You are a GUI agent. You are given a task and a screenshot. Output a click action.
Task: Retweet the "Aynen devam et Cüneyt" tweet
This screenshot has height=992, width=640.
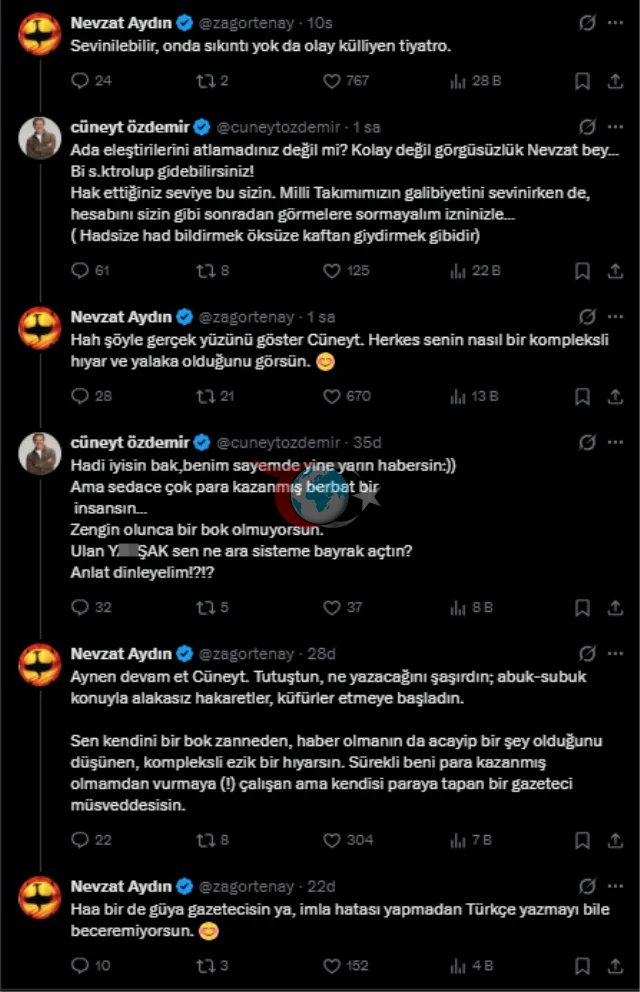pos(206,840)
